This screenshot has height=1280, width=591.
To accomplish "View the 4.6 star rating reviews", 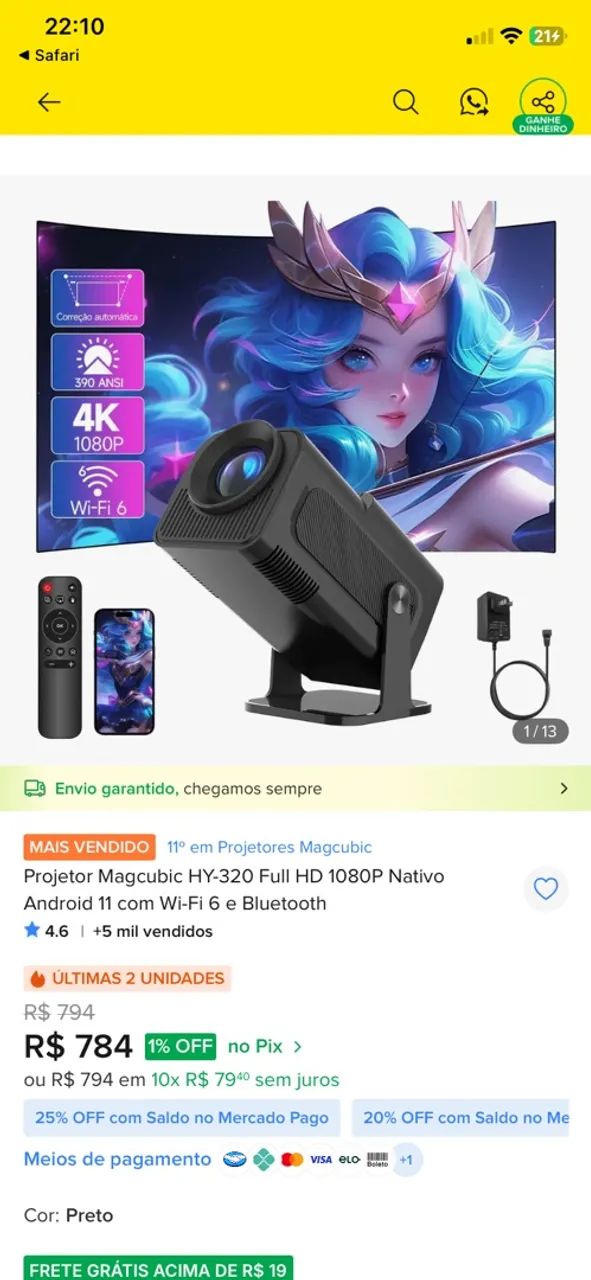I will pyautogui.click(x=46, y=931).
